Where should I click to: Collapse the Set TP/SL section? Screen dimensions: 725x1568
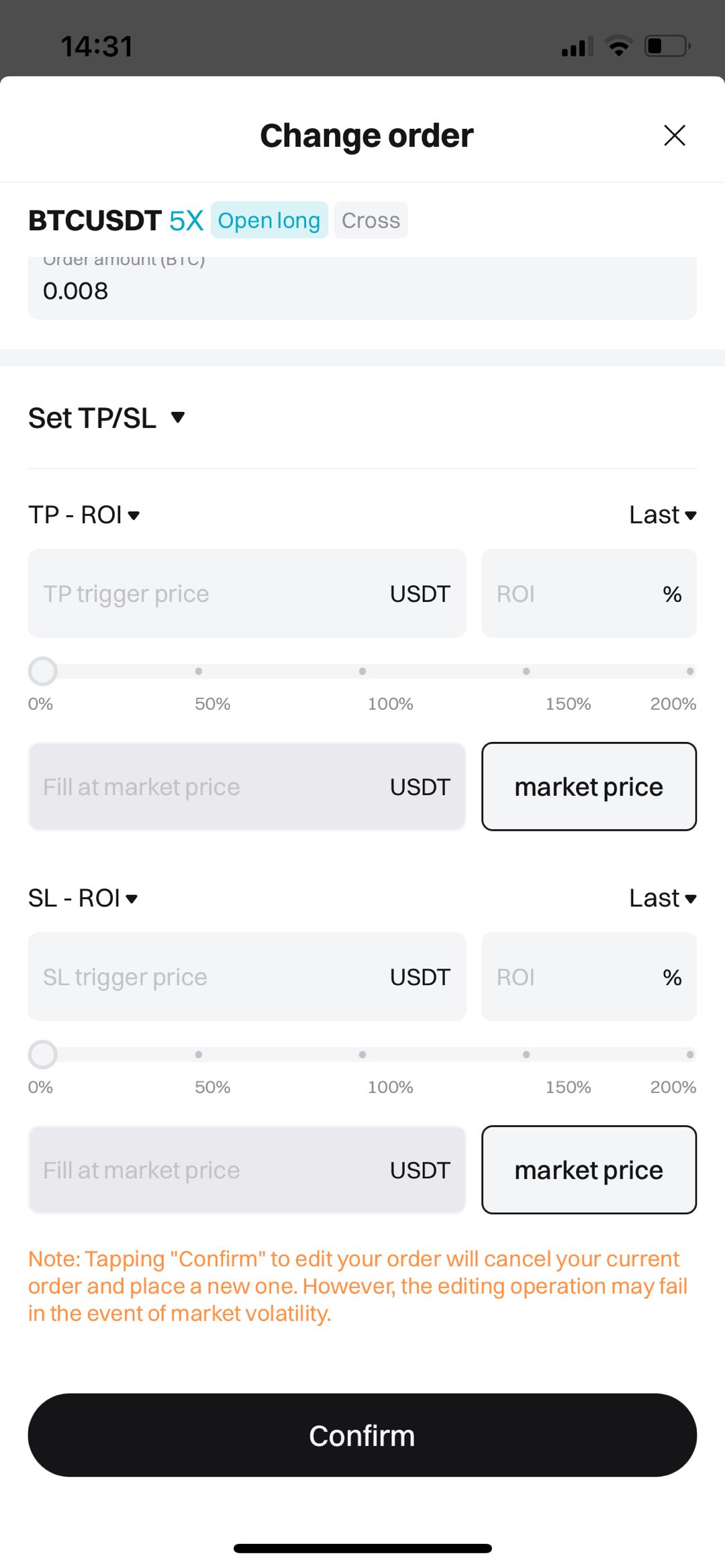(x=106, y=418)
